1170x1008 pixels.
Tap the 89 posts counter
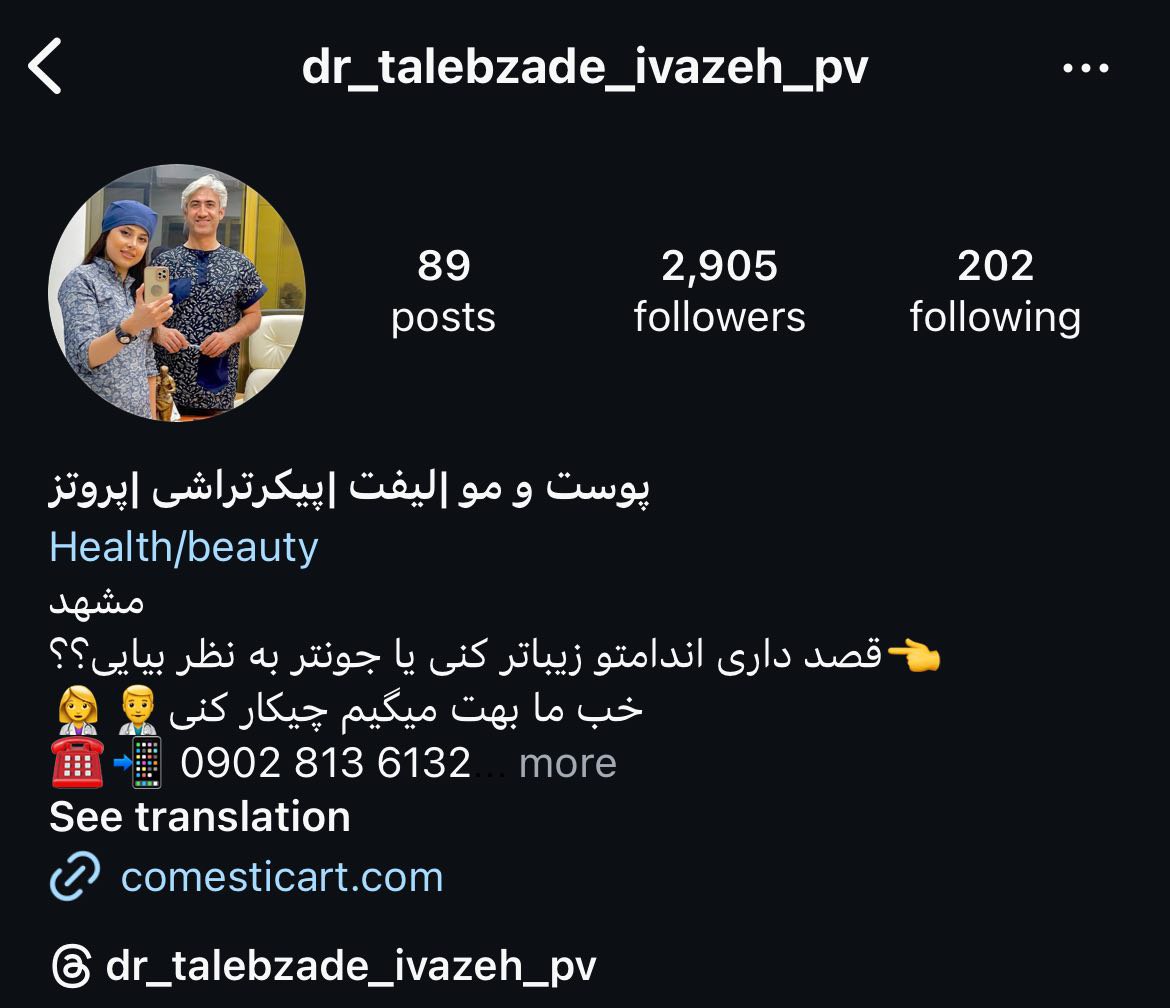click(443, 290)
